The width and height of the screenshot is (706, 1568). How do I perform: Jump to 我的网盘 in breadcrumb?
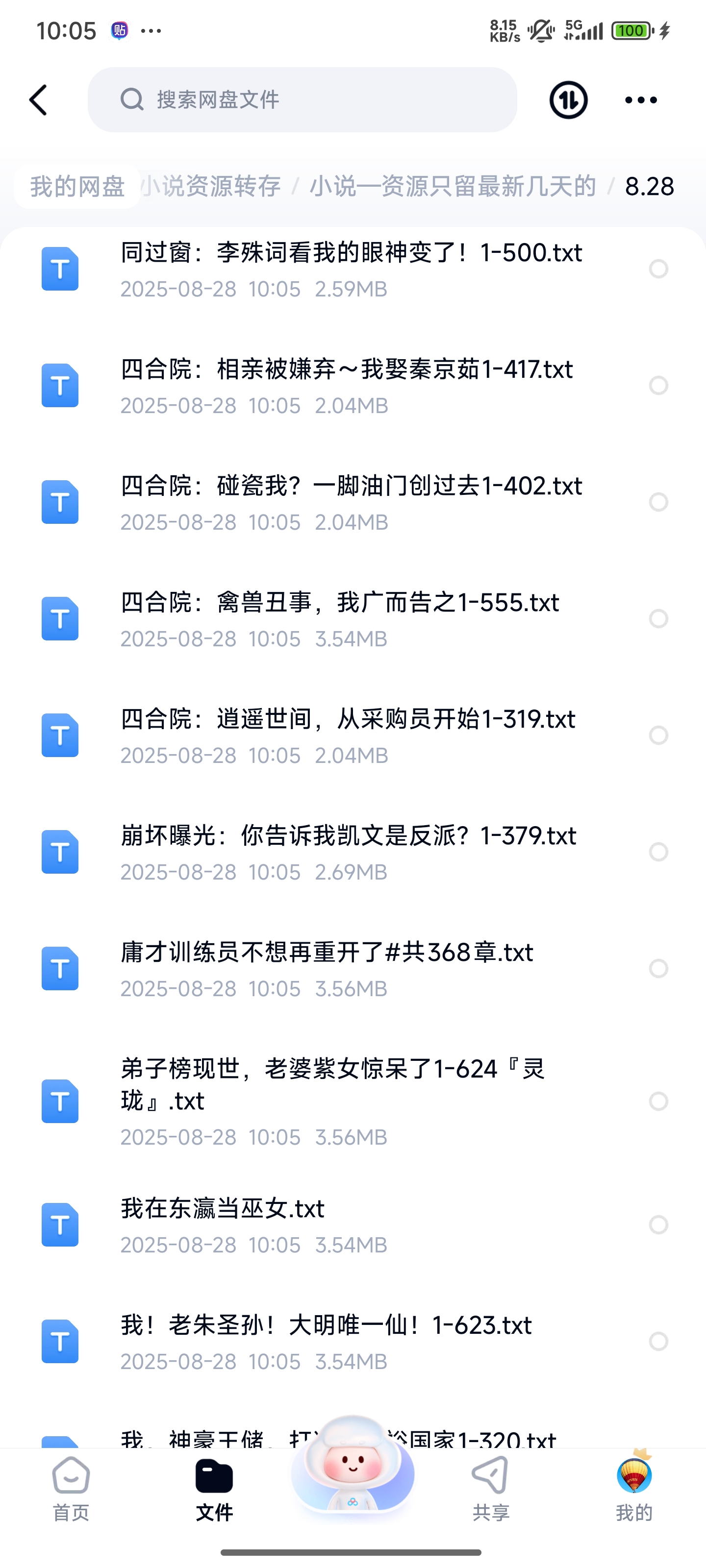77,186
